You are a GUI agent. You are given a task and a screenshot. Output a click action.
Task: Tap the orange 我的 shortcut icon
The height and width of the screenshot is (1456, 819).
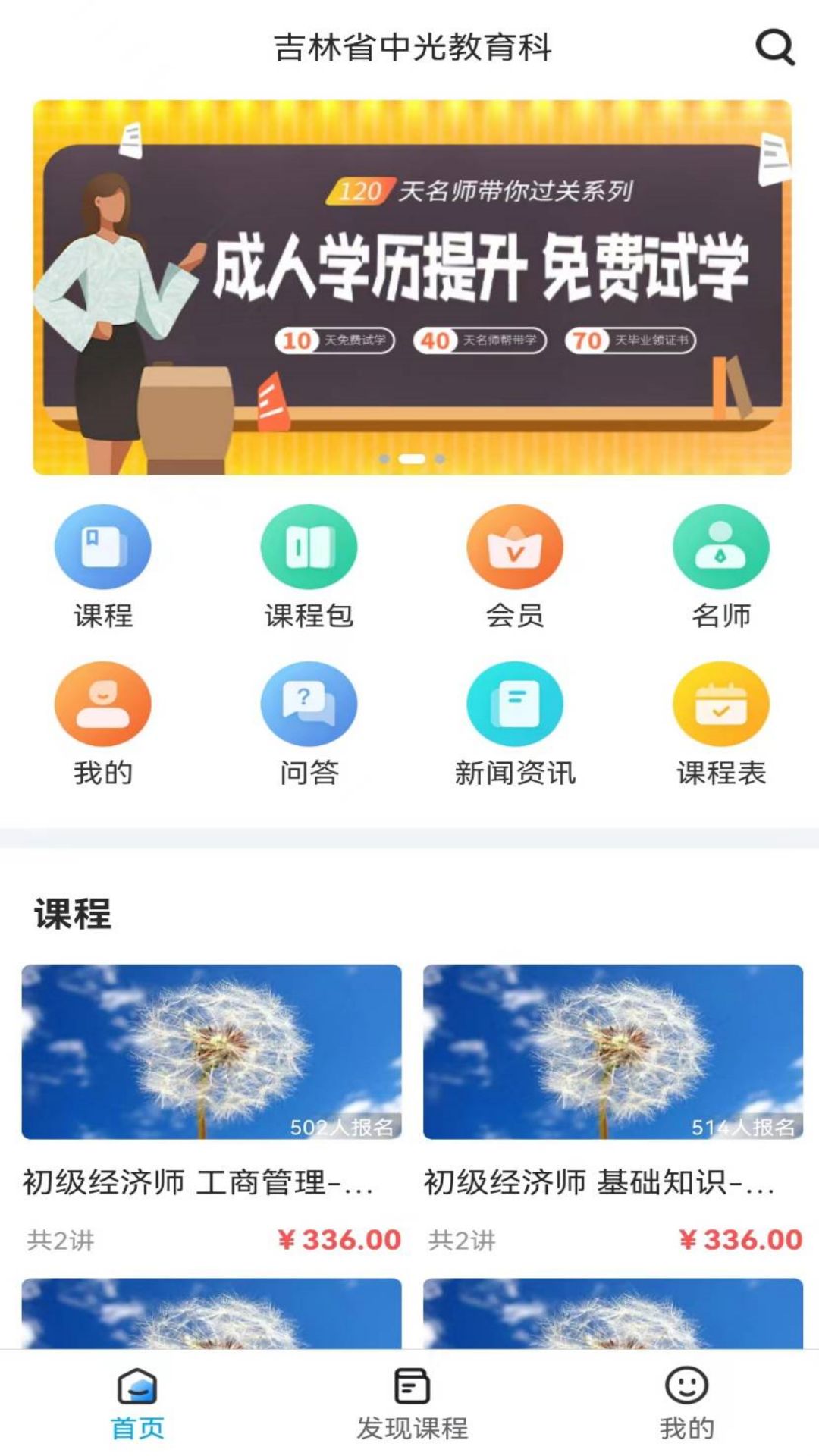point(103,704)
